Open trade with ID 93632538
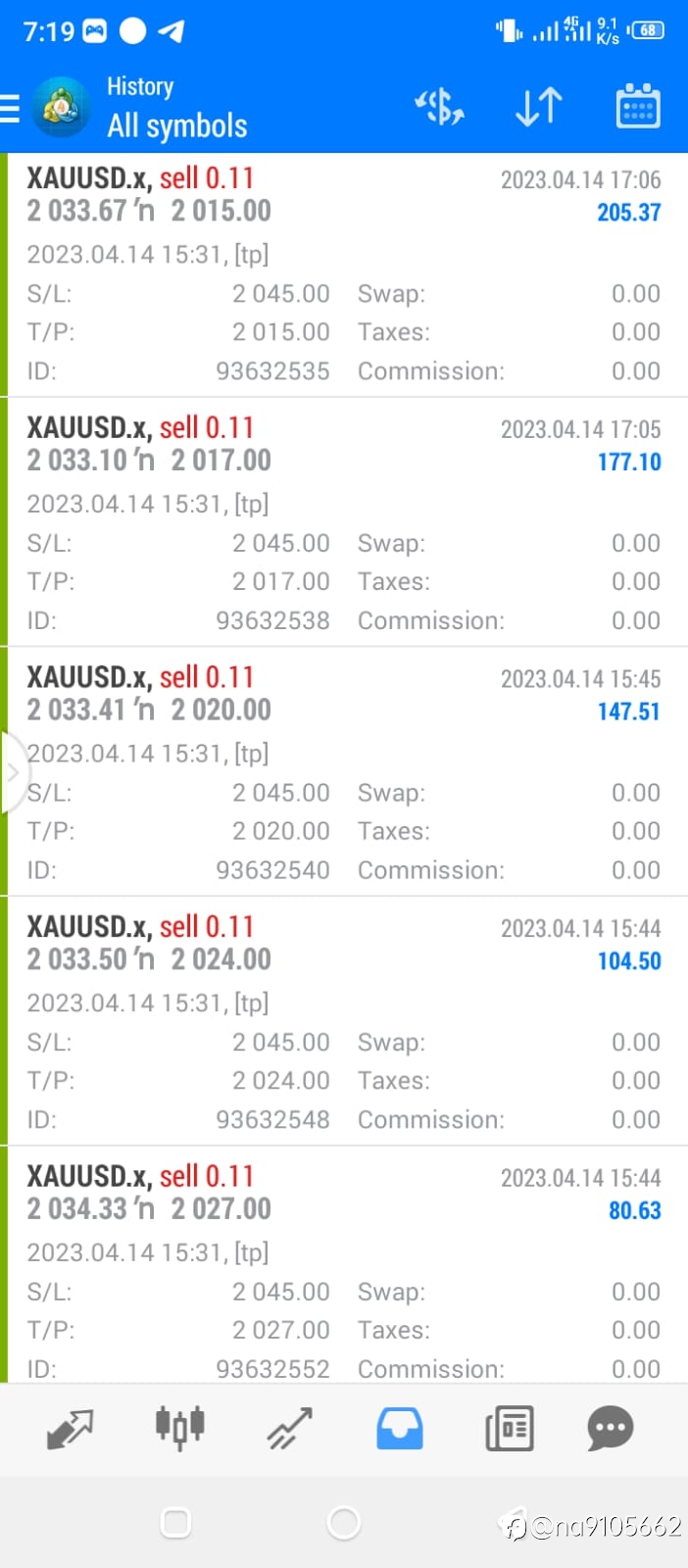The image size is (688, 1568). [344, 522]
